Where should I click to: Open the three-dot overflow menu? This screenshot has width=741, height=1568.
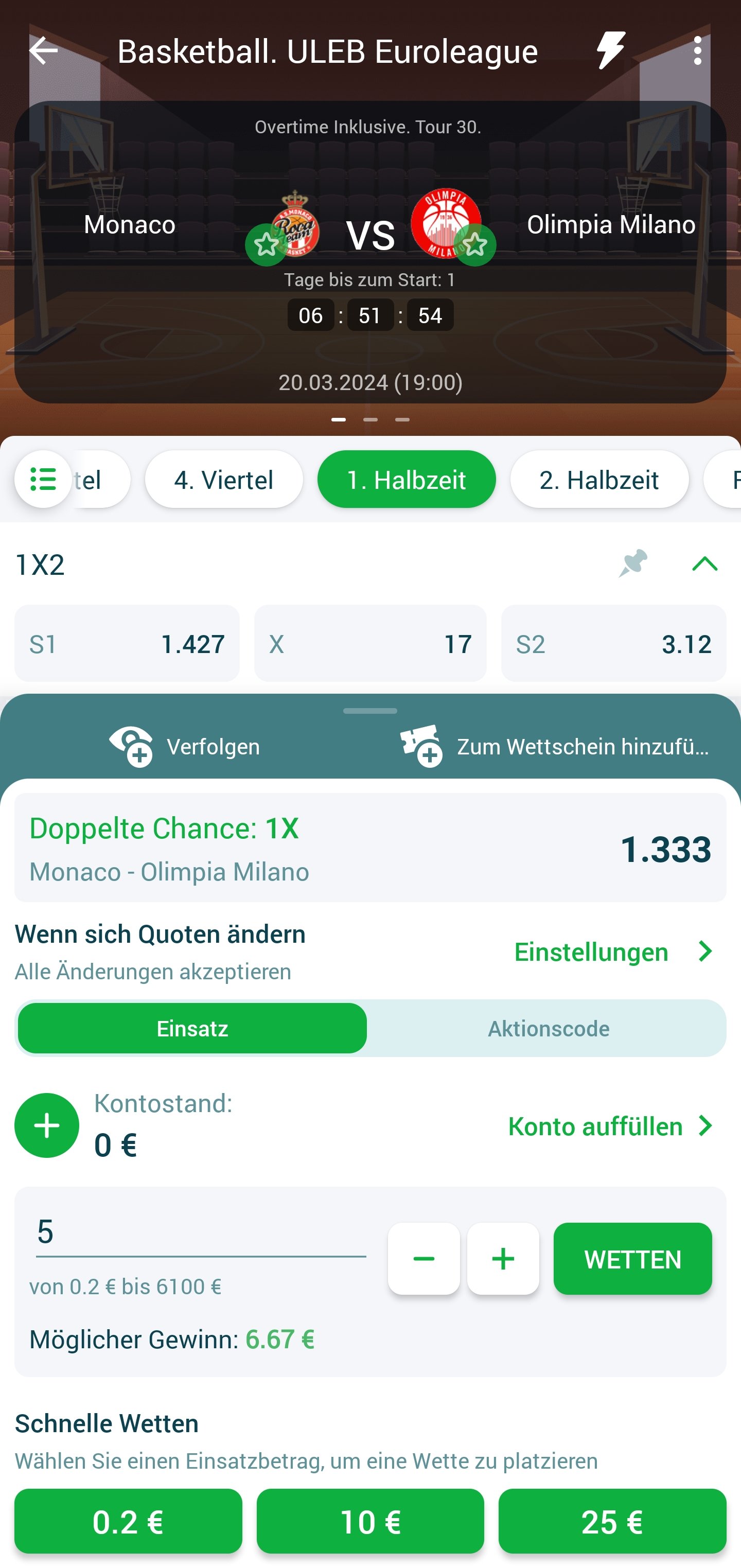(698, 50)
